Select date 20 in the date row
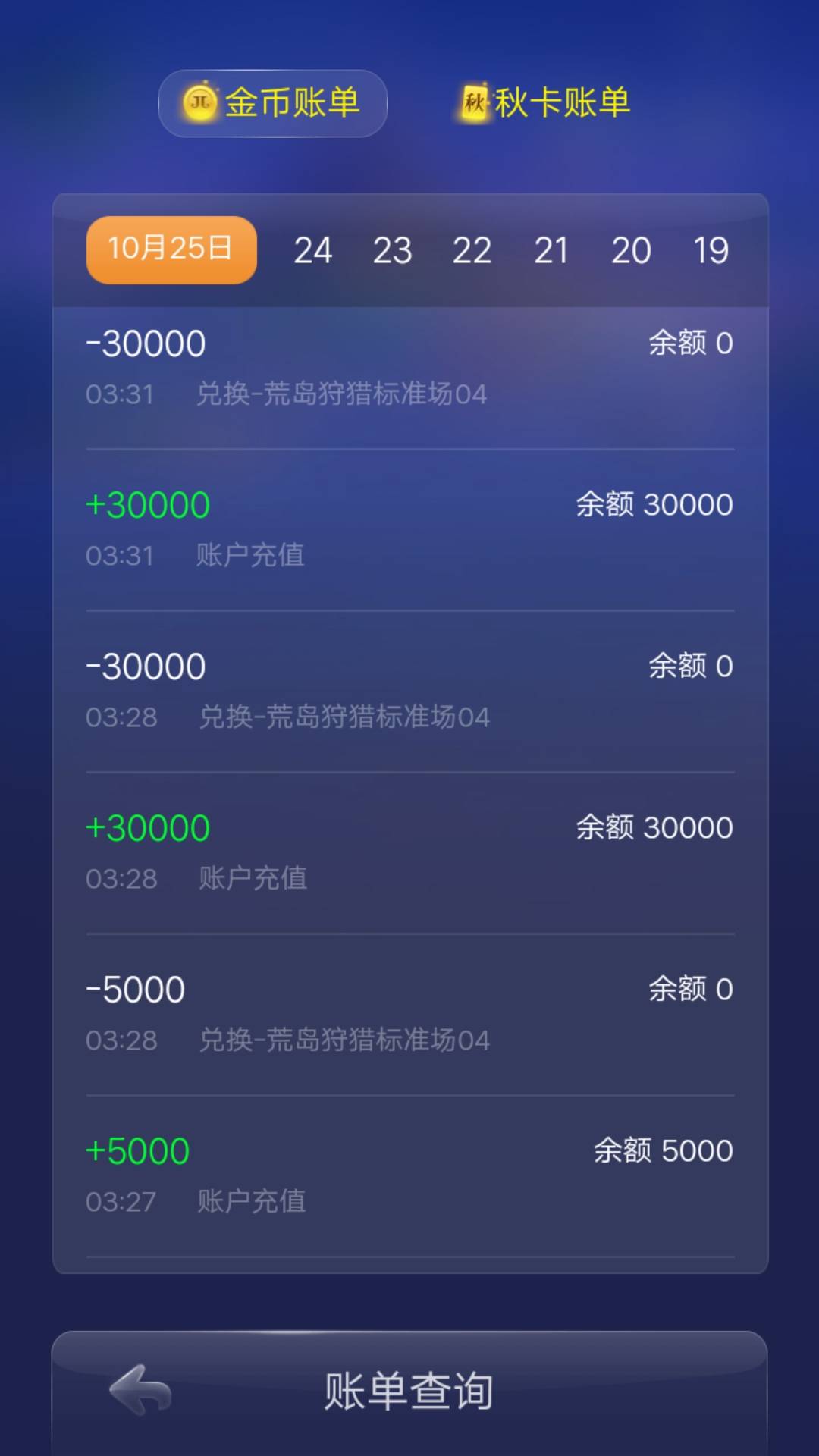Image resolution: width=819 pixels, height=1456 pixels. 632,249
